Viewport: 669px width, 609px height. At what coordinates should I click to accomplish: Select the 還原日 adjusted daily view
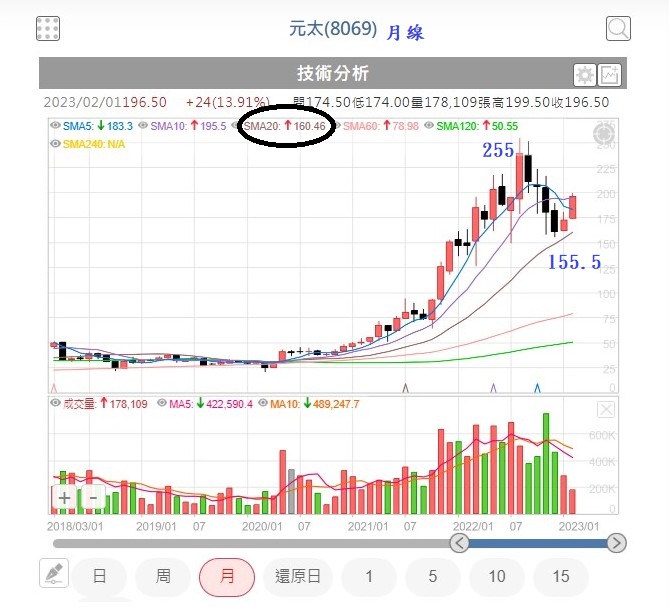click(x=298, y=577)
